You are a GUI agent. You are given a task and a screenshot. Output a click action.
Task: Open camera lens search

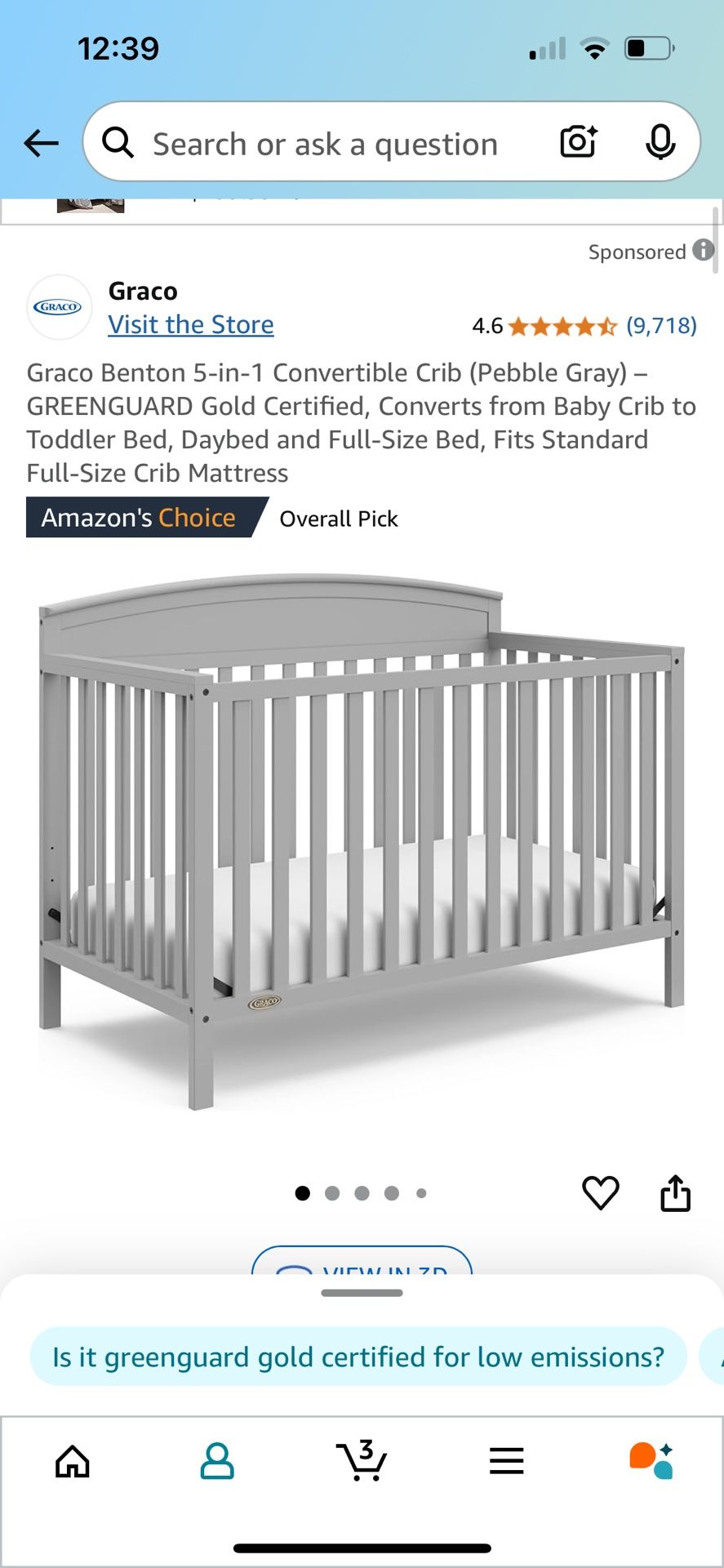point(578,142)
